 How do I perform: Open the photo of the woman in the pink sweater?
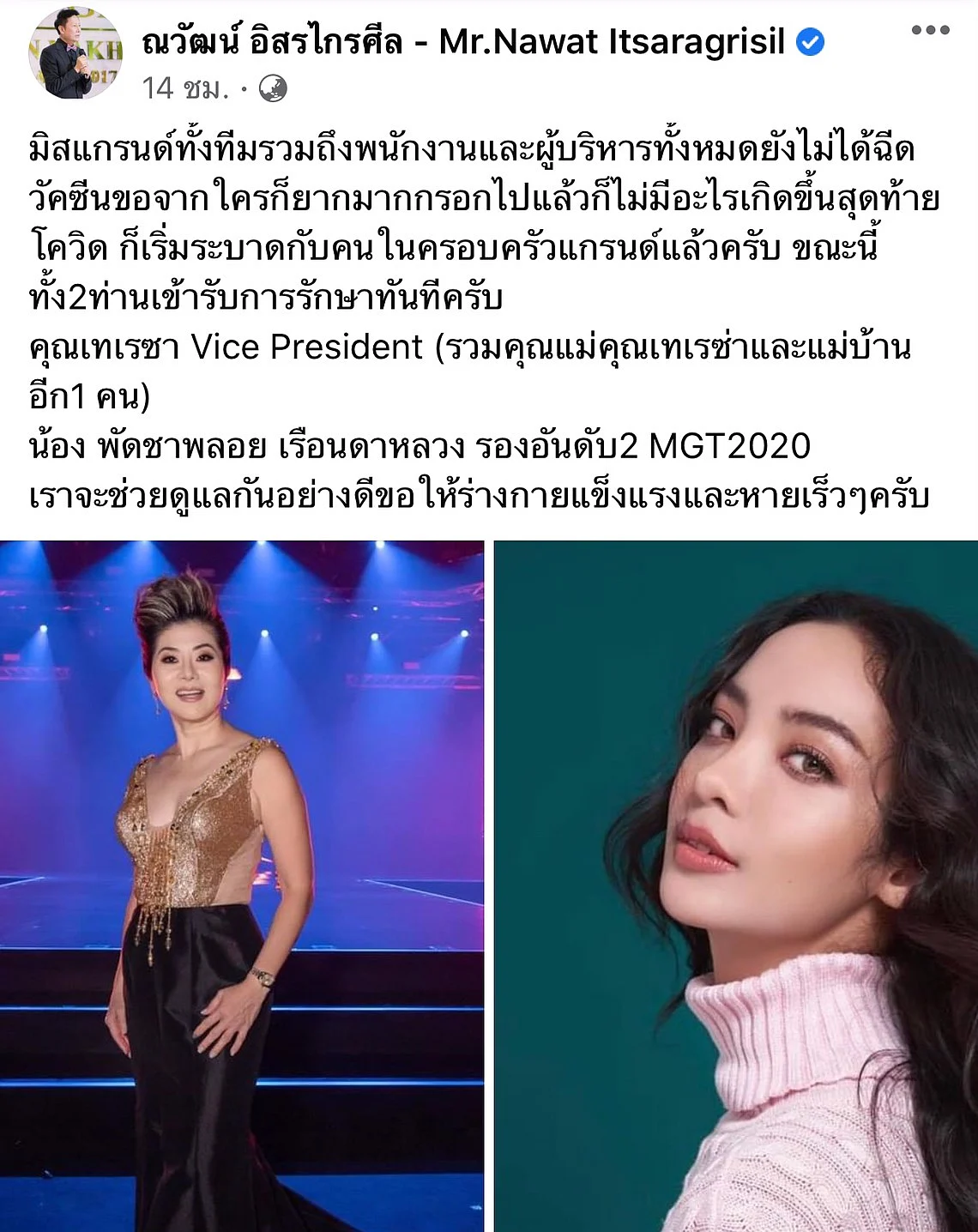pyautogui.click(x=736, y=884)
